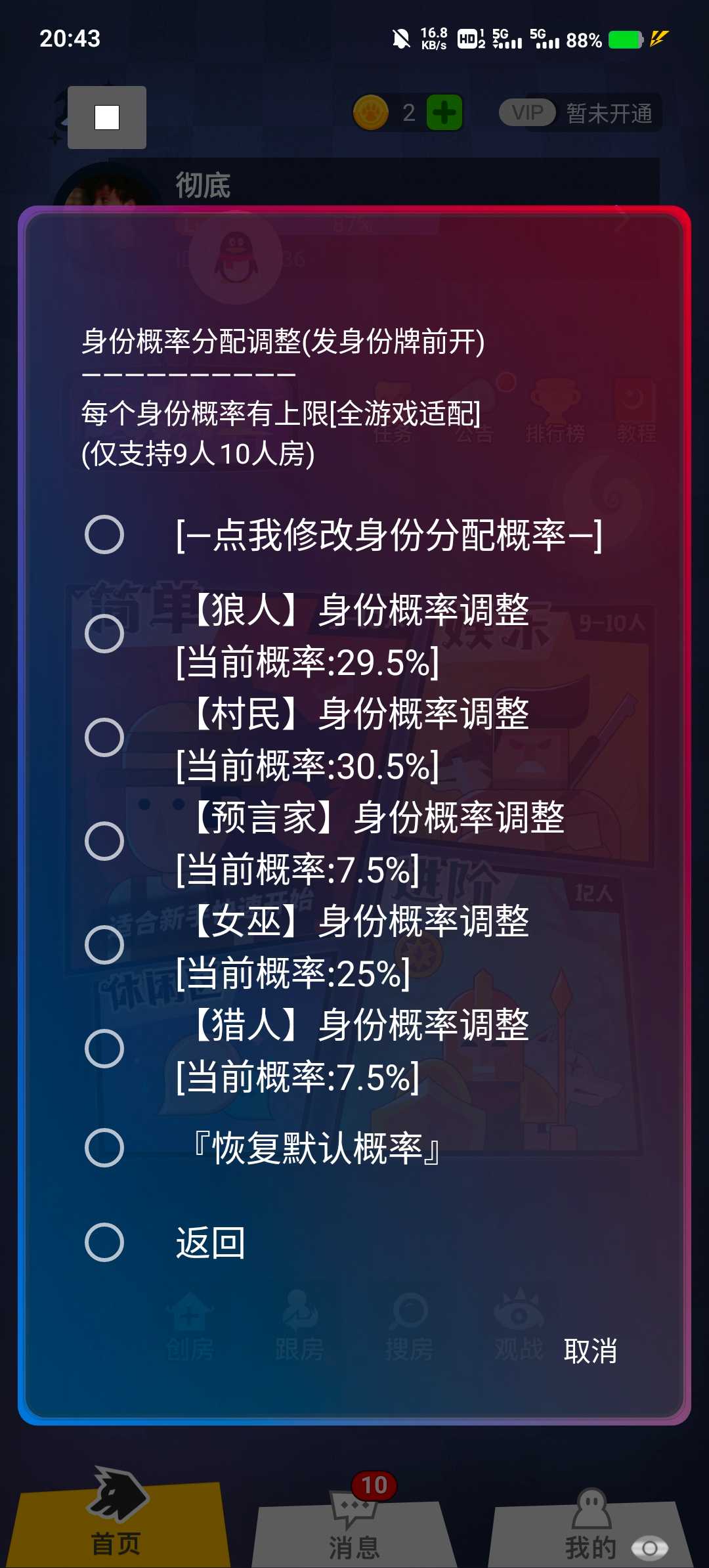
Task: Tap the white square stop button
Action: click(x=107, y=118)
